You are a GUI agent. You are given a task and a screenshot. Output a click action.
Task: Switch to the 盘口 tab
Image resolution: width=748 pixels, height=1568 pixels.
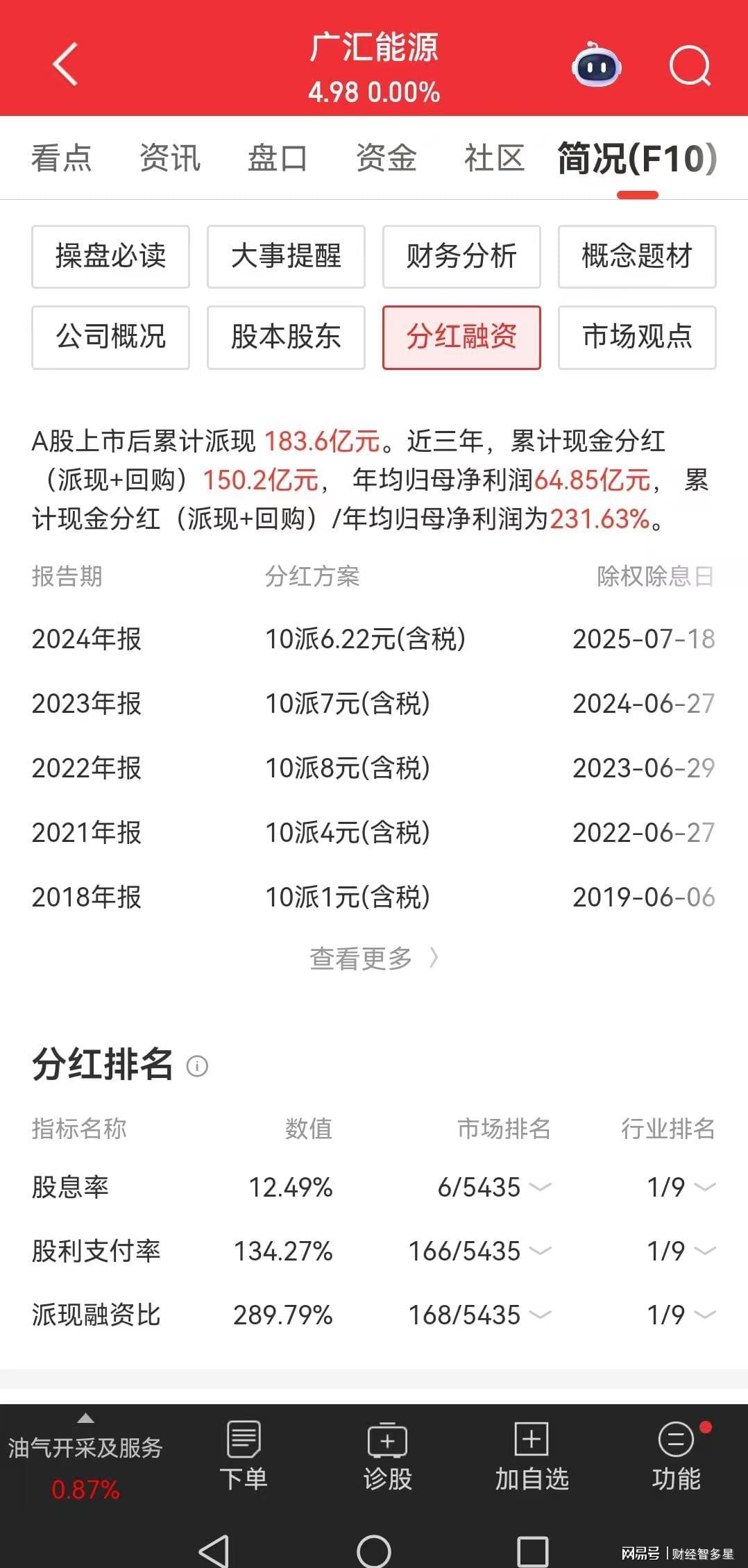click(x=278, y=158)
